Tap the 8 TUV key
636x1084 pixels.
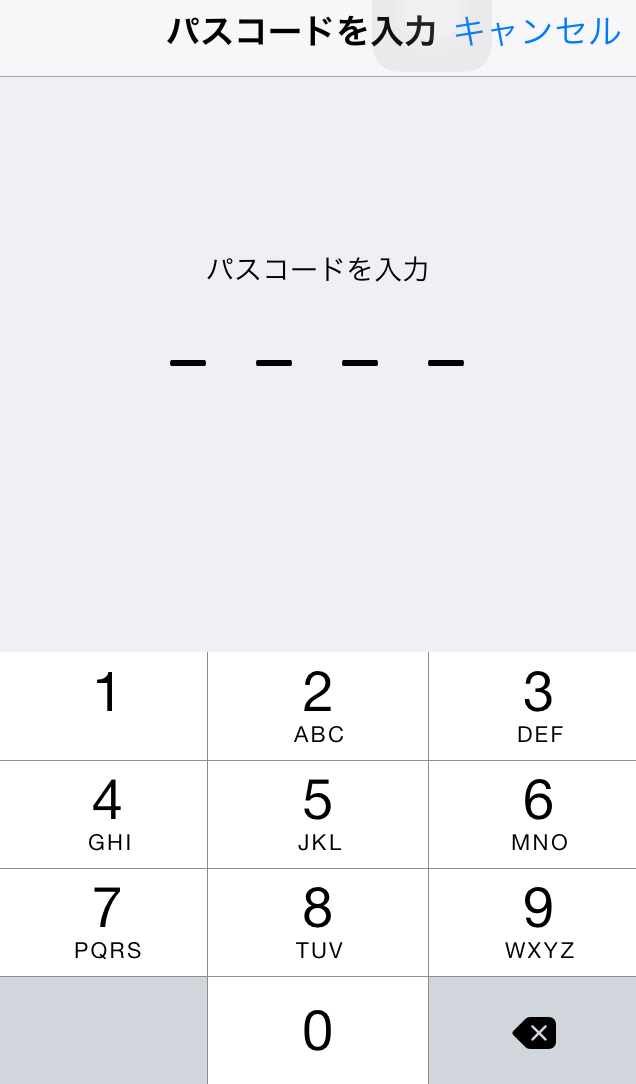pos(318,922)
